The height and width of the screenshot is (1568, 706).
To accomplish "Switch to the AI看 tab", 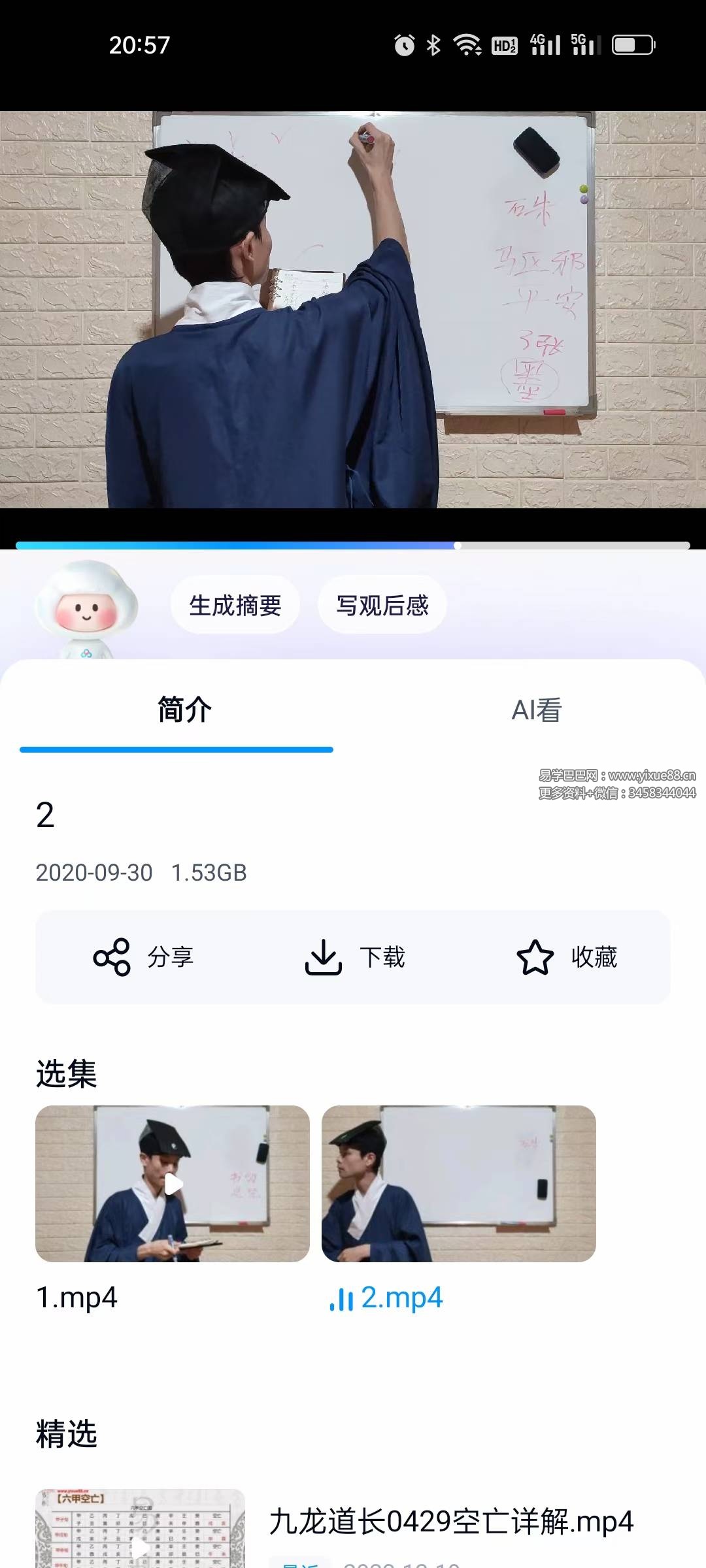I will [x=536, y=710].
